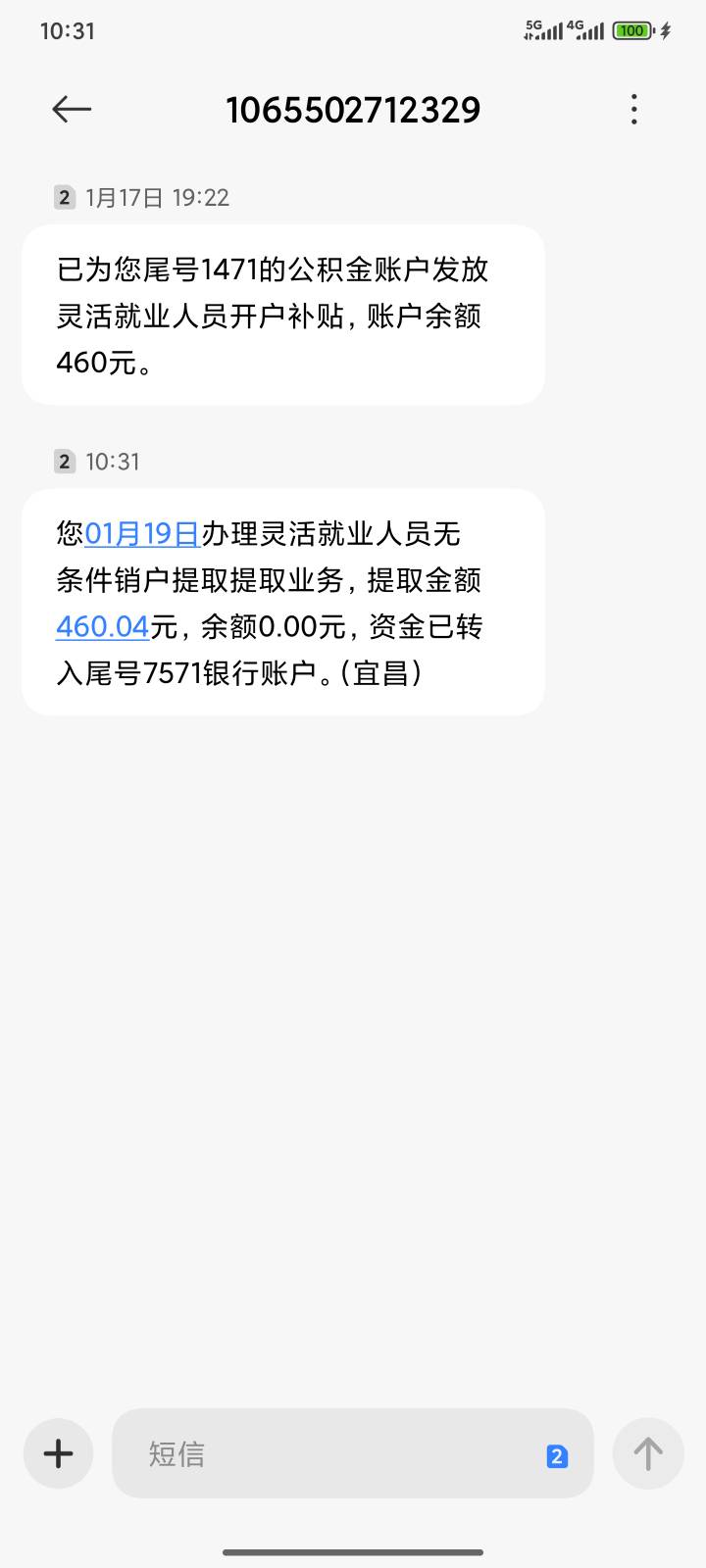This screenshot has height=1568, width=706.
Task: Send message with the up-arrow button
Action: (x=648, y=1453)
